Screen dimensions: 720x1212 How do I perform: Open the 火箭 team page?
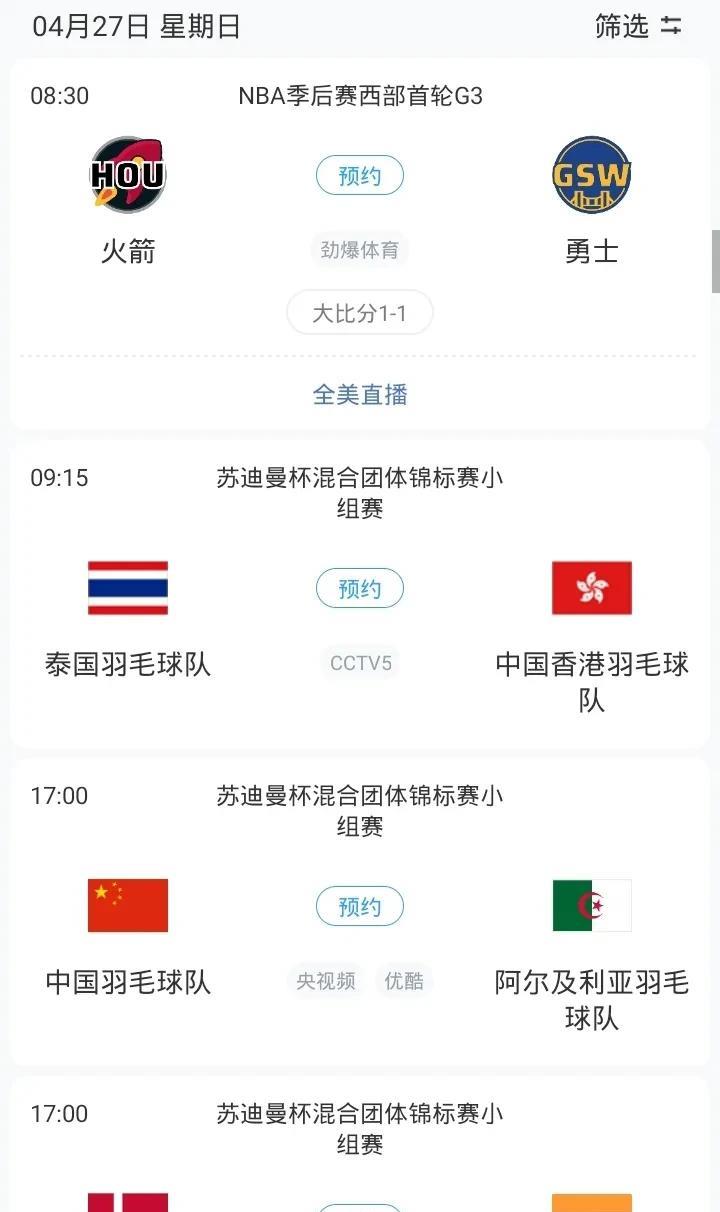point(128,202)
